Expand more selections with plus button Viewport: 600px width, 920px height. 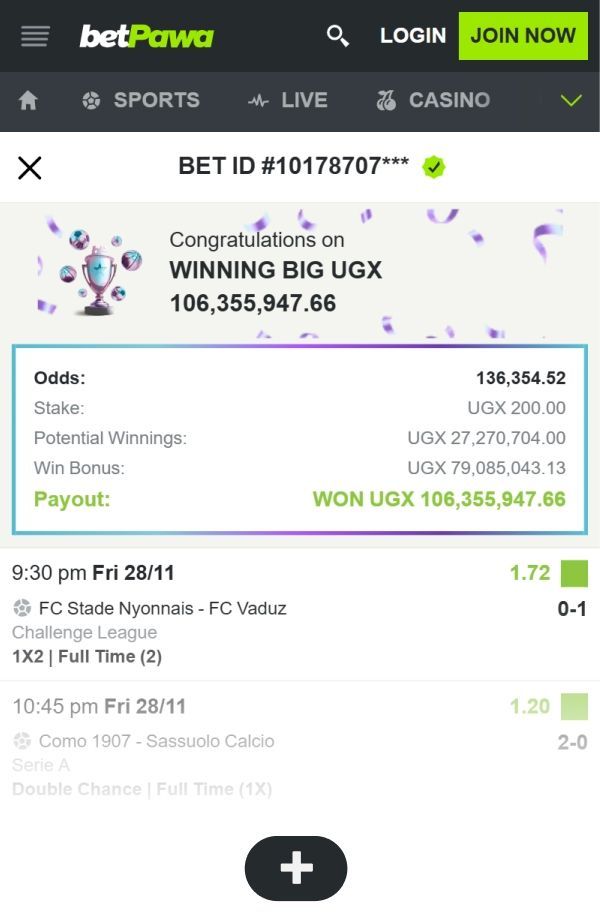[296, 868]
